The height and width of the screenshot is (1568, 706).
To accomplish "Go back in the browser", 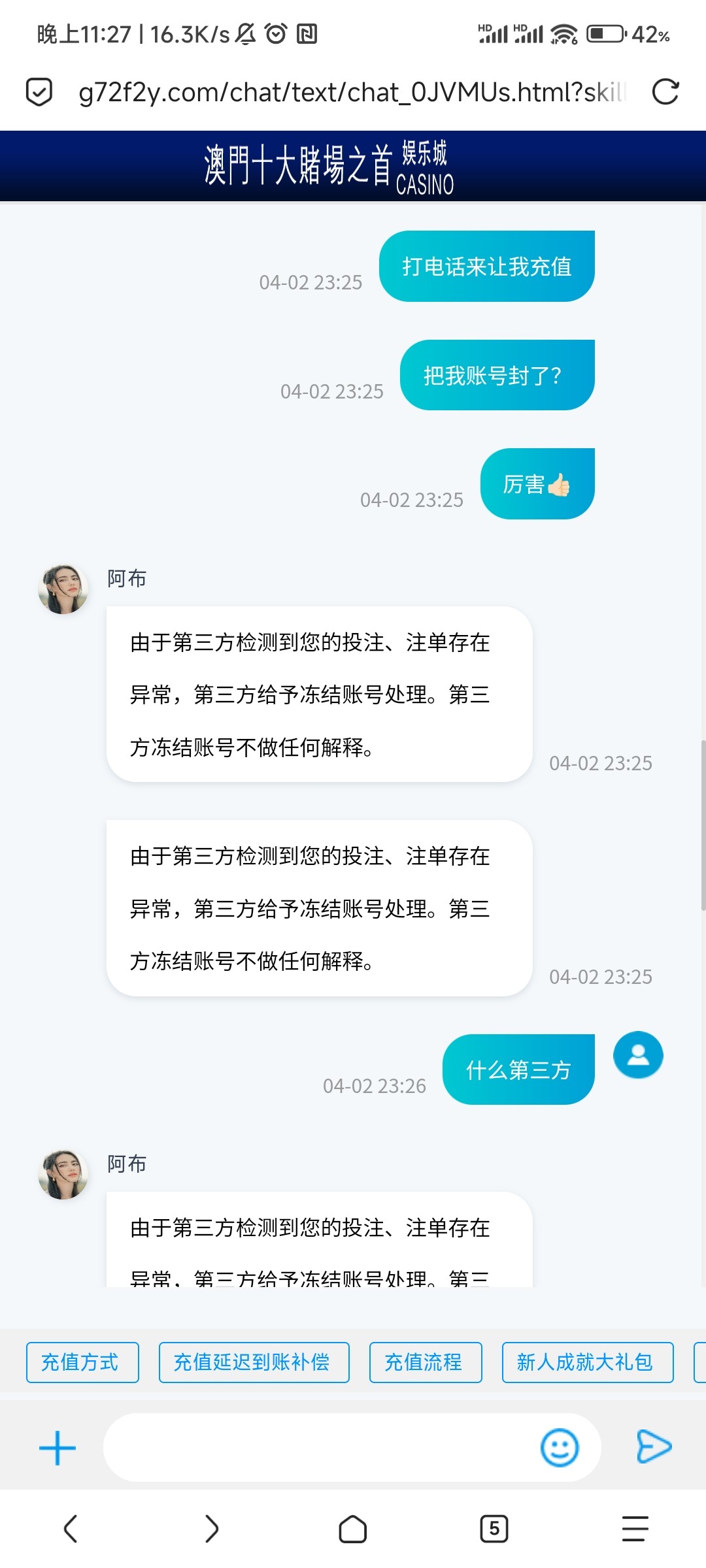I will 71,1529.
